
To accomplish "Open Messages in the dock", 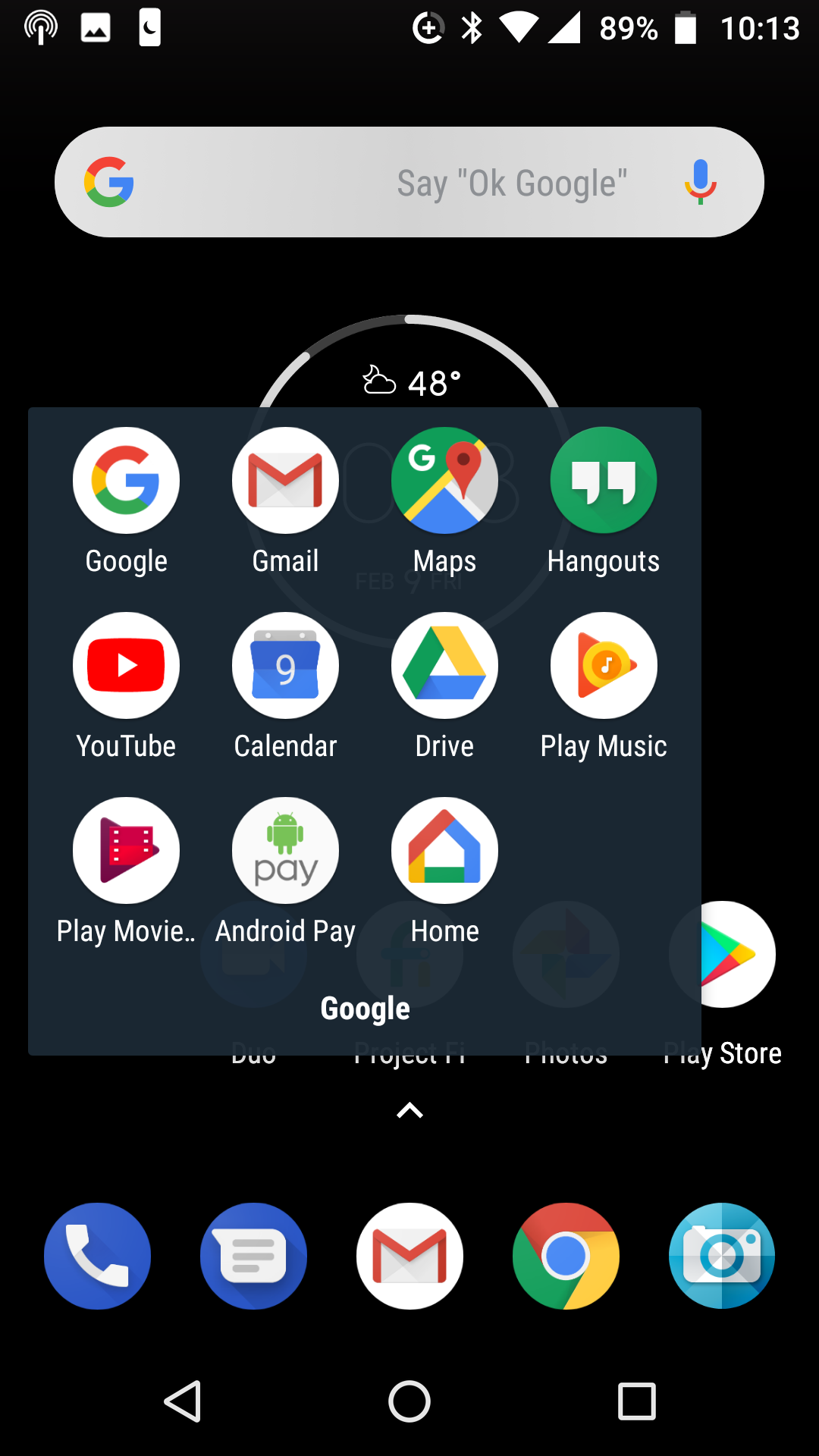I will click(253, 1256).
